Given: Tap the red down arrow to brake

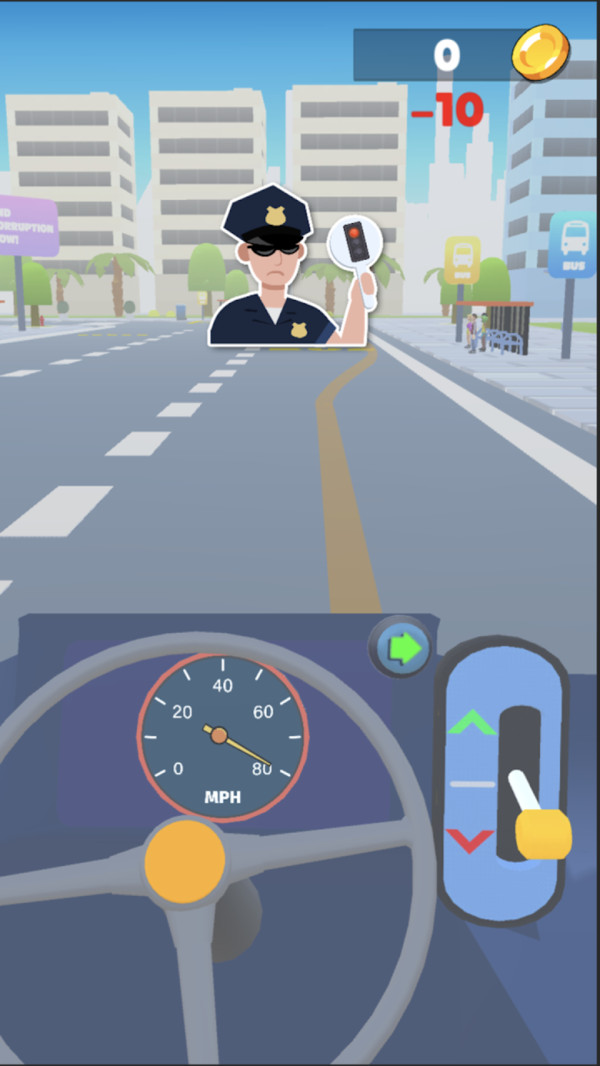Looking at the screenshot, I should pos(470,840).
